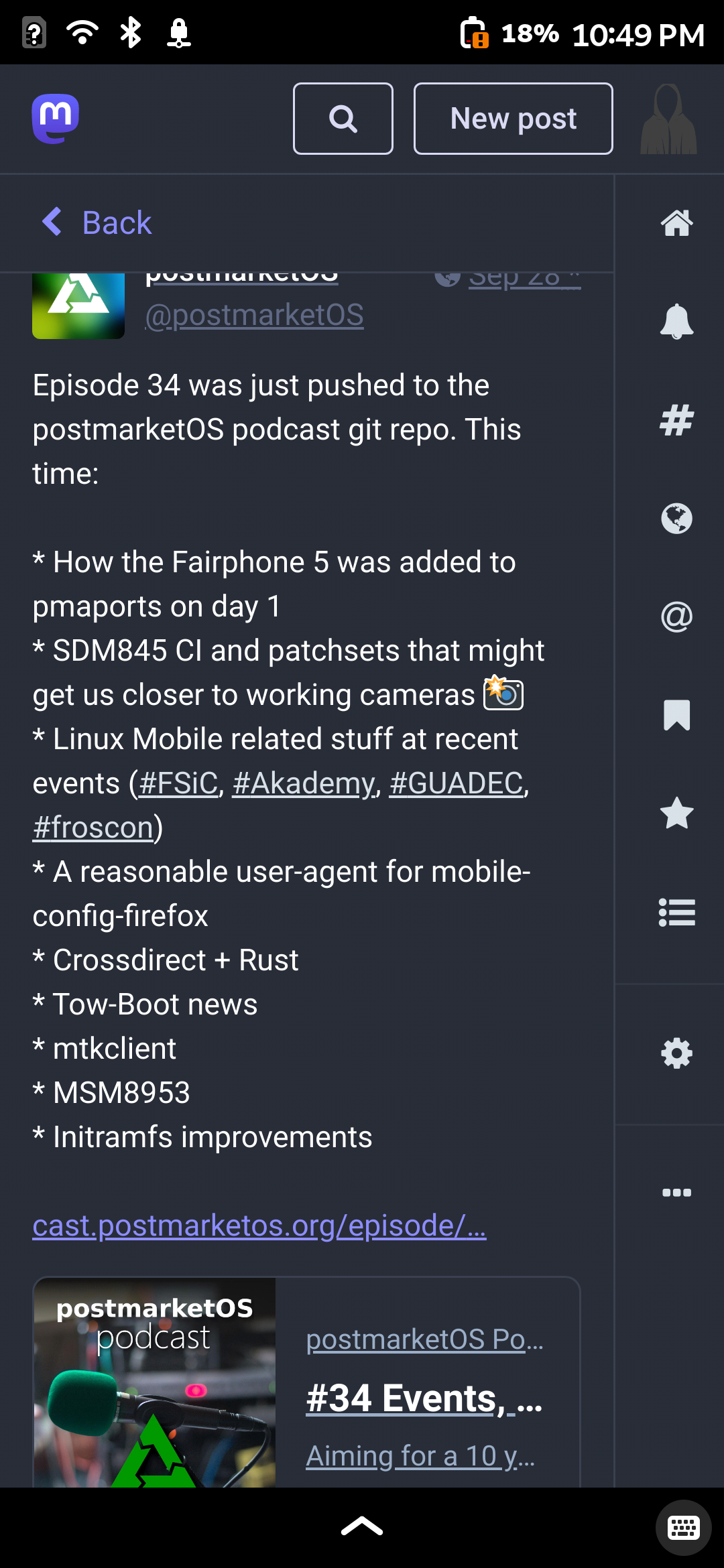Open the bookmarks icon
The image size is (724, 1568).
(x=677, y=715)
